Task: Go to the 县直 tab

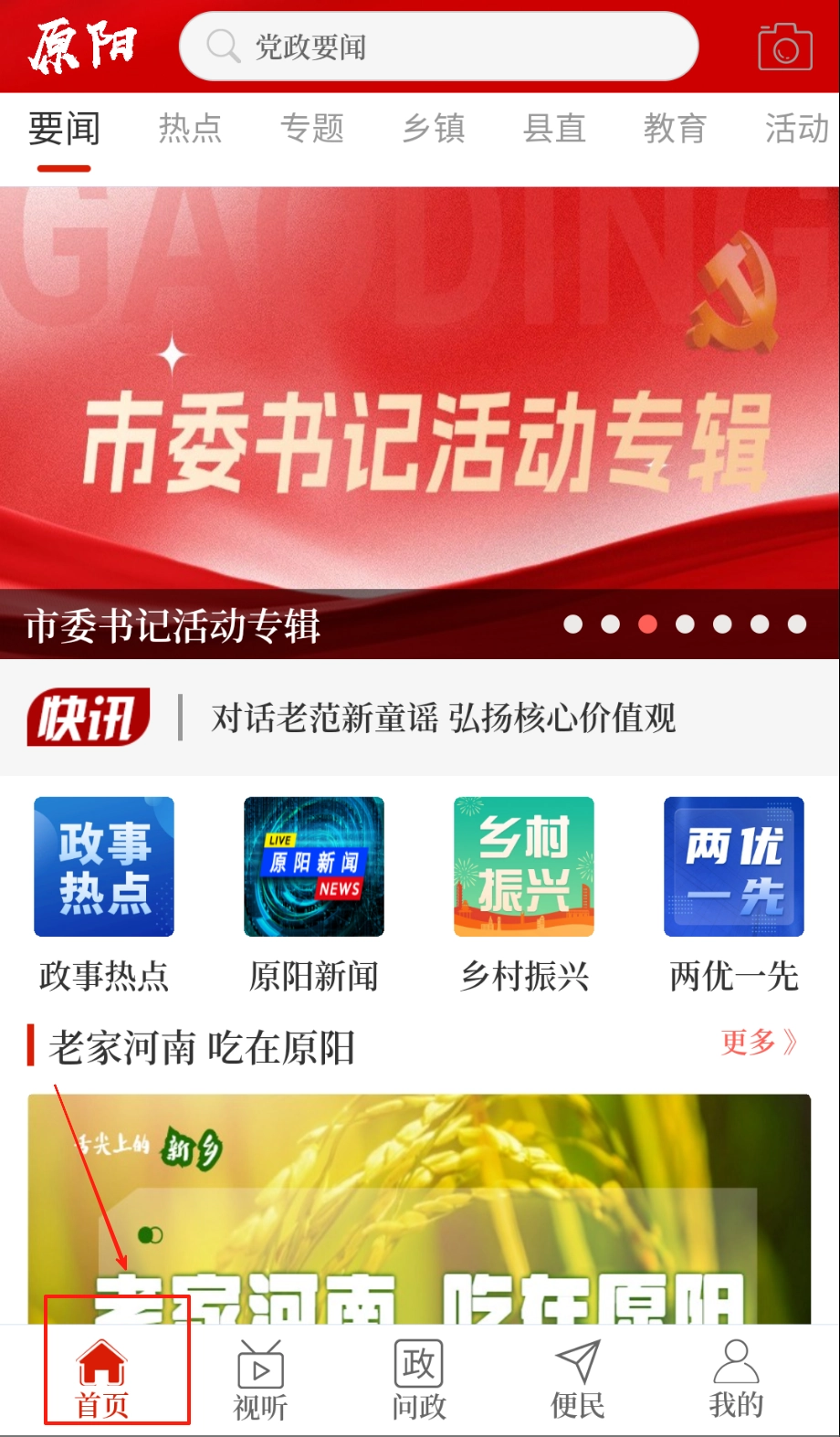Action: 554,129
